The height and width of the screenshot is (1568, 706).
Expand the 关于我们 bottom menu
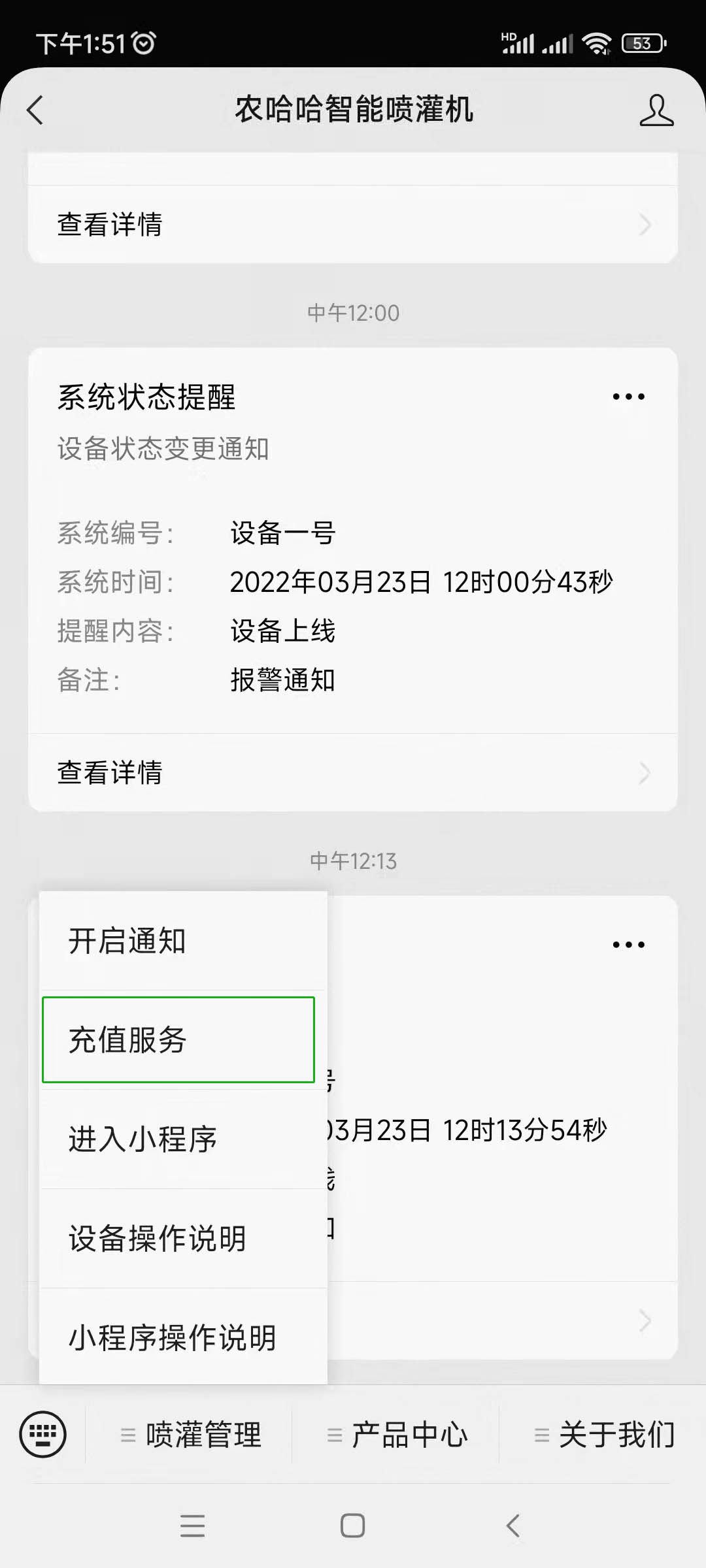[x=605, y=1435]
